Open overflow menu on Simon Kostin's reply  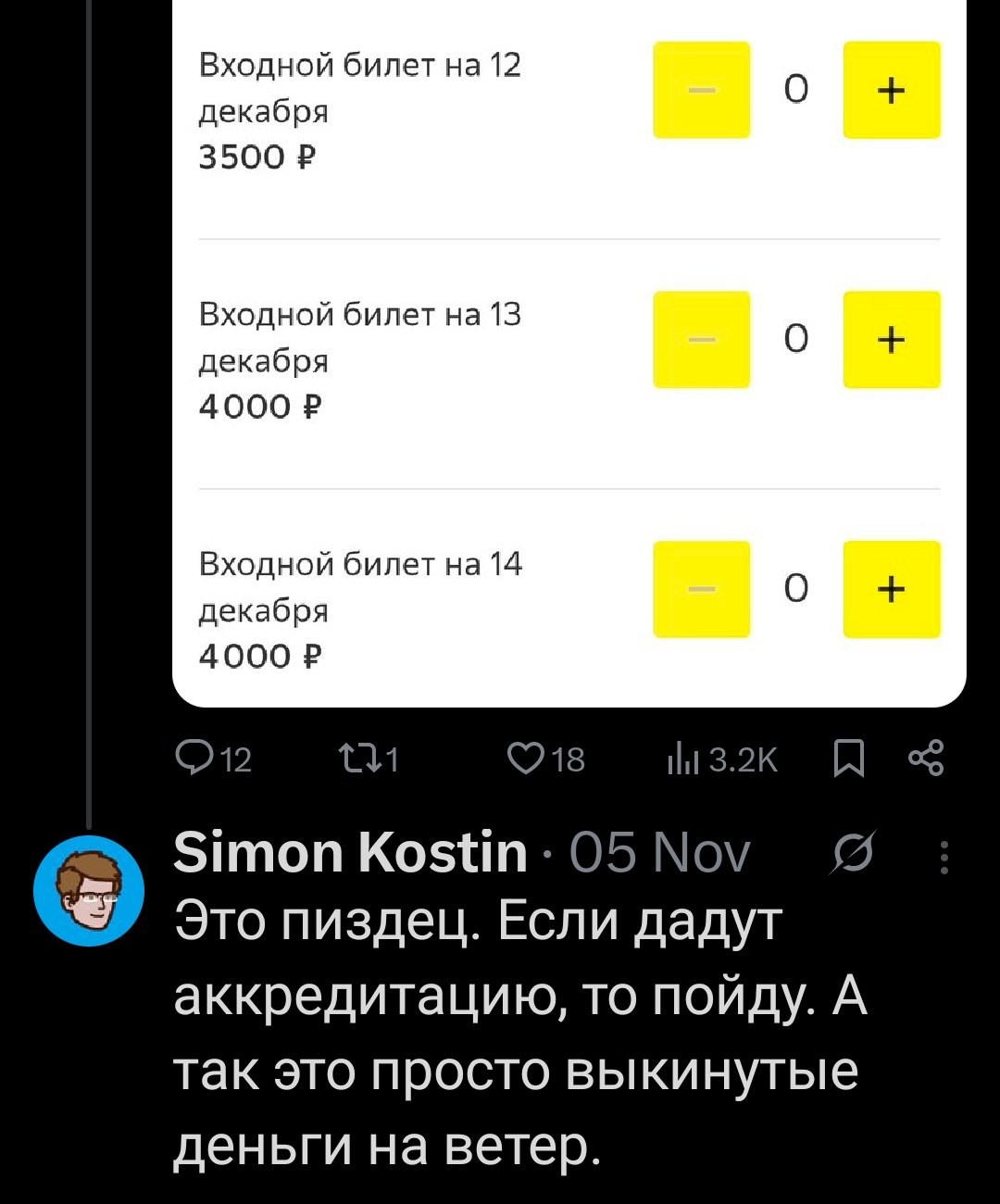pos(944,857)
